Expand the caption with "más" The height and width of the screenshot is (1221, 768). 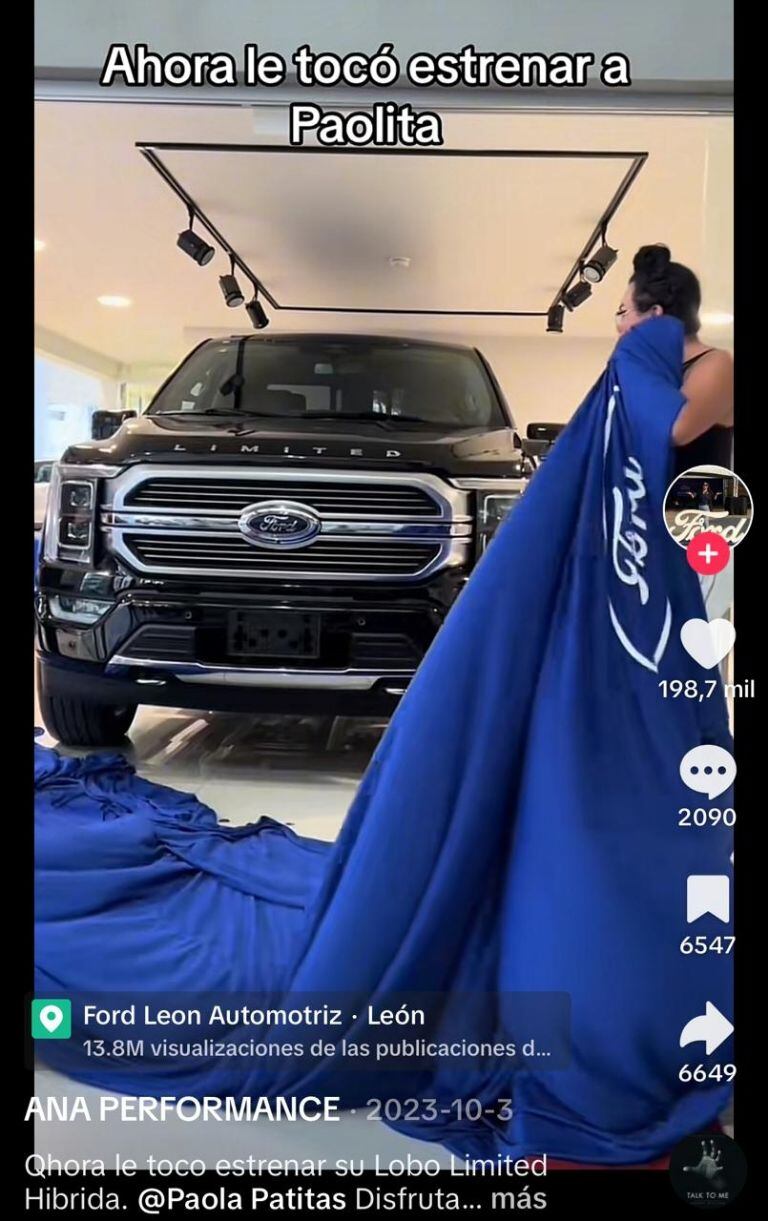coord(519,1198)
